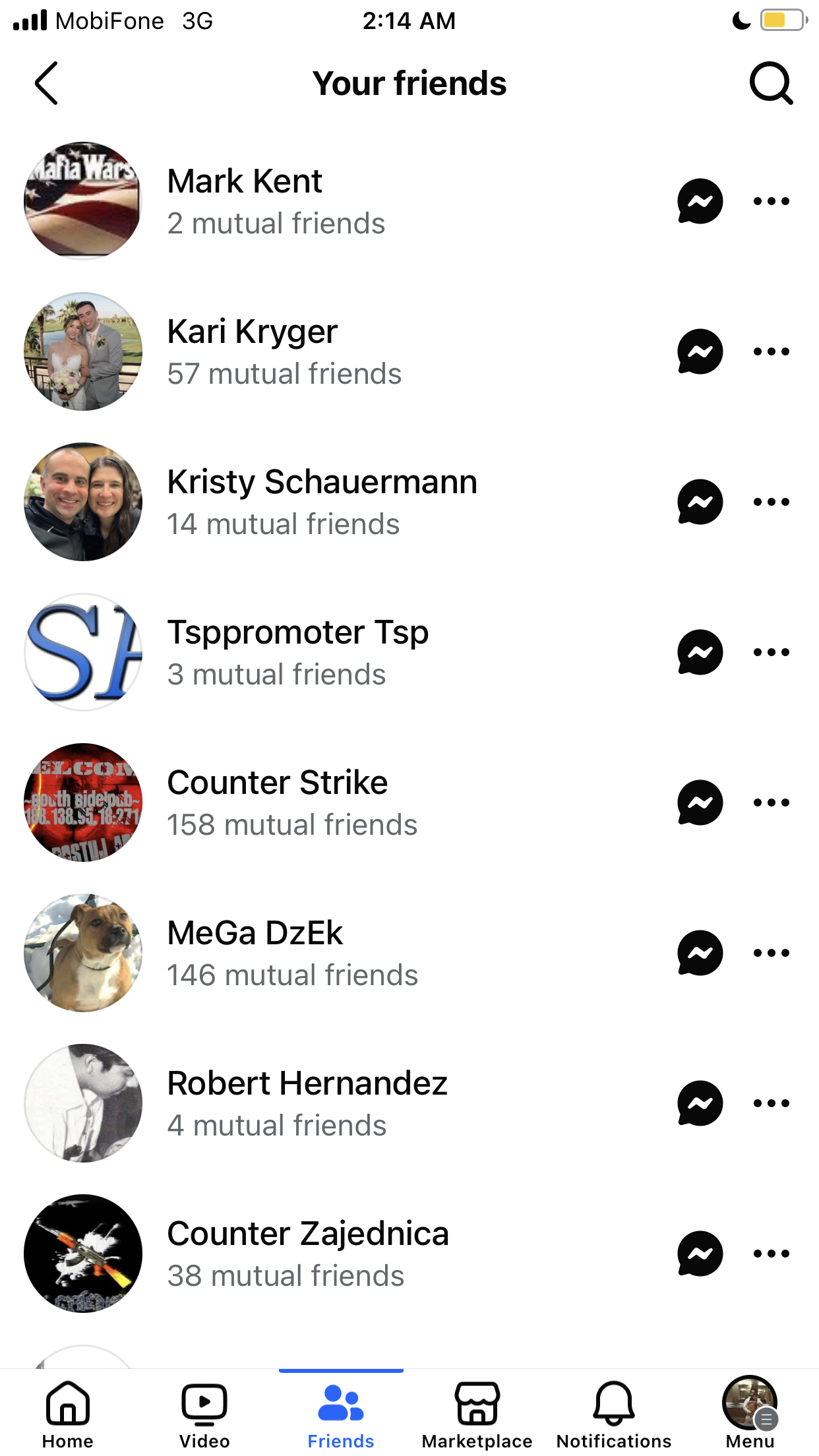Open more options for Robert Hernandez
819x1456 pixels.
pyautogui.click(x=771, y=1103)
